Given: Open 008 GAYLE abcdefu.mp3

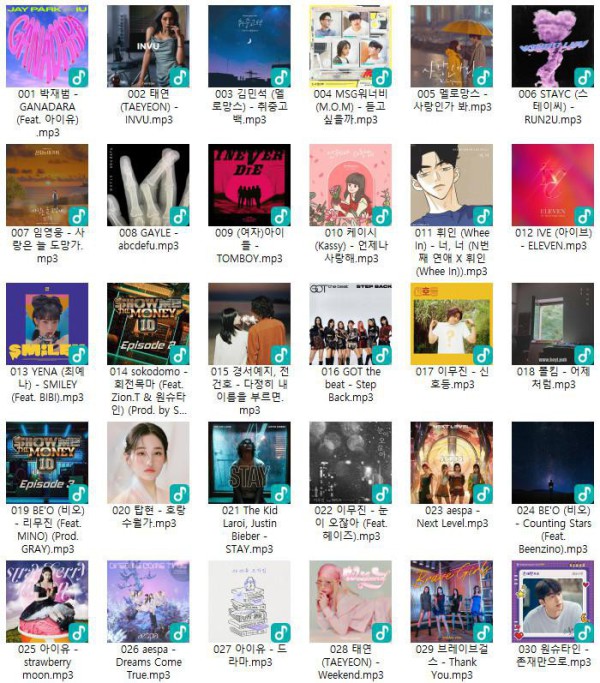Looking at the screenshot, I should pyautogui.click(x=148, y=185).
